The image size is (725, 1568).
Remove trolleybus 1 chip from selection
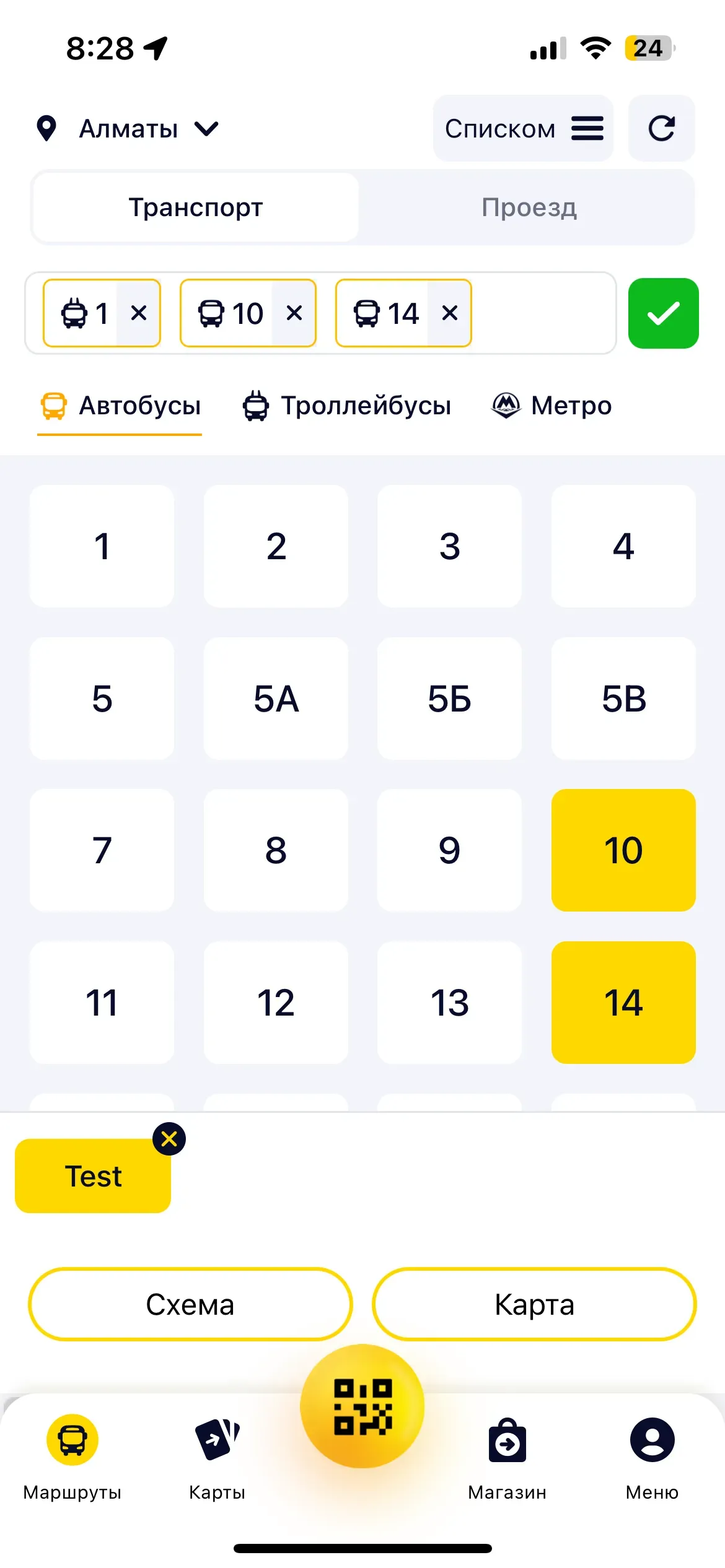(139, 313)
